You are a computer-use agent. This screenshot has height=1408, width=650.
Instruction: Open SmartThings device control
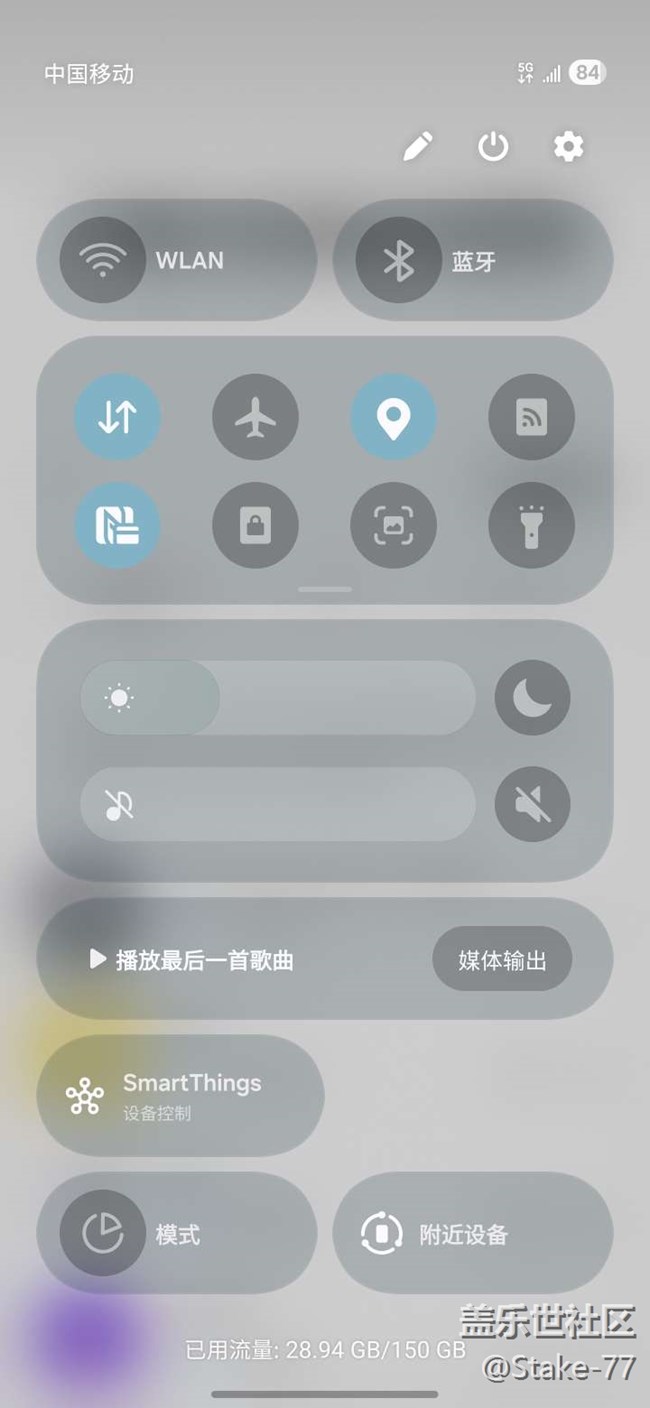click(x=180, y=1095)
